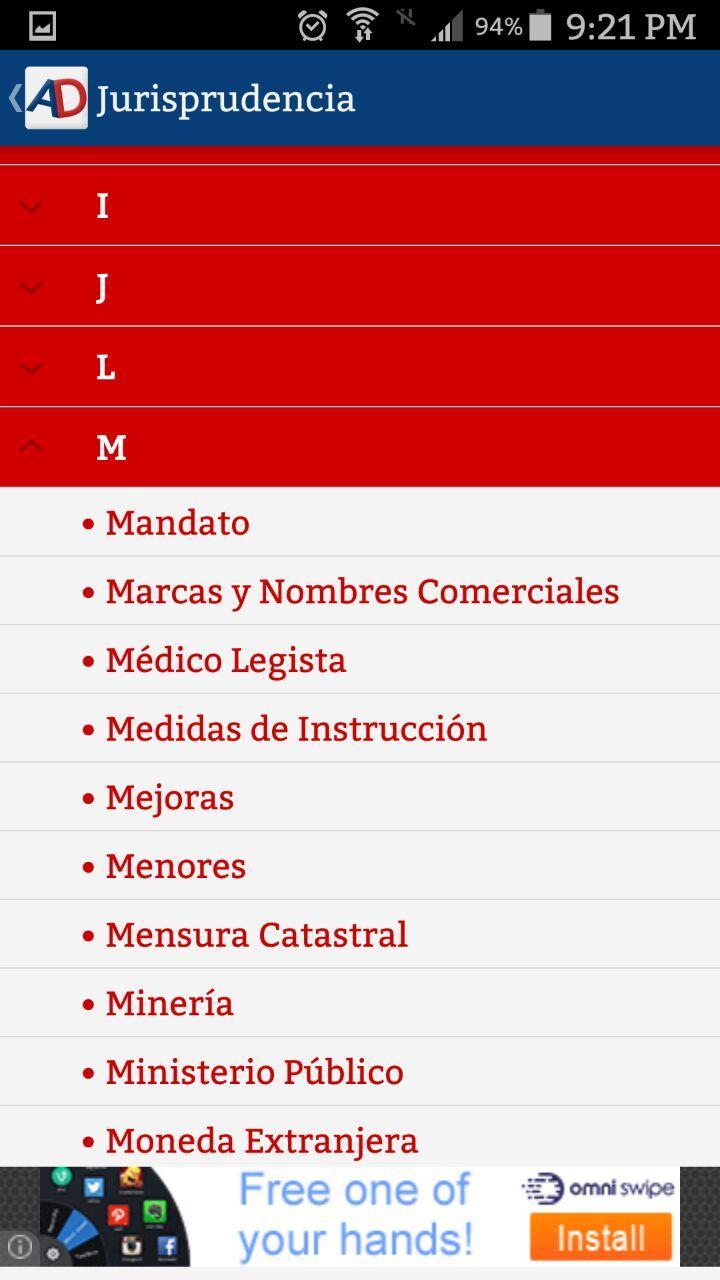Image resolution: width=720 pixels, height=1280 pixels.
Task: Open the ad info icon
Action: (x=20, y=1246)
